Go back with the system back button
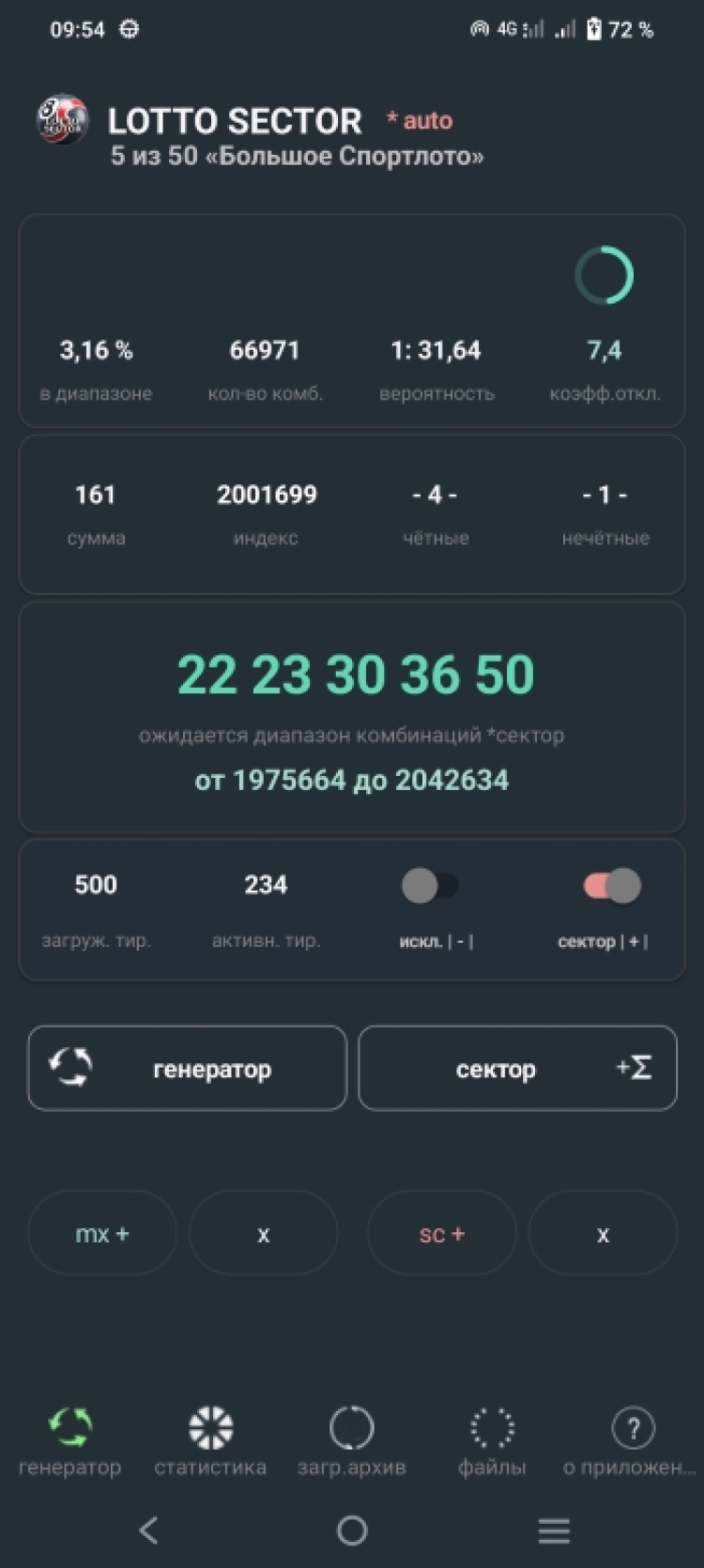Viewport: 704px width, 1568px height. point(148,1530)
